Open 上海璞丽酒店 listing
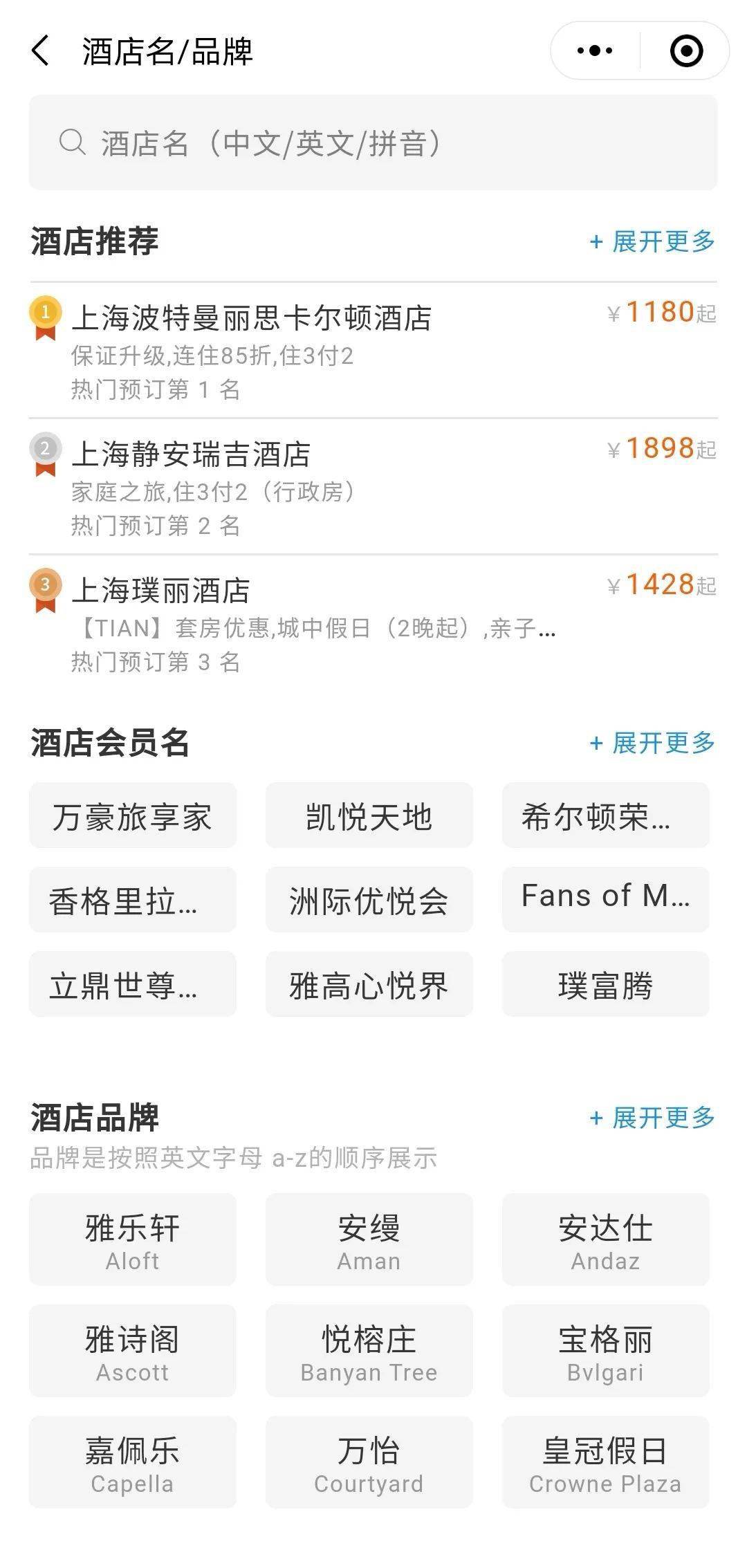 373,622
